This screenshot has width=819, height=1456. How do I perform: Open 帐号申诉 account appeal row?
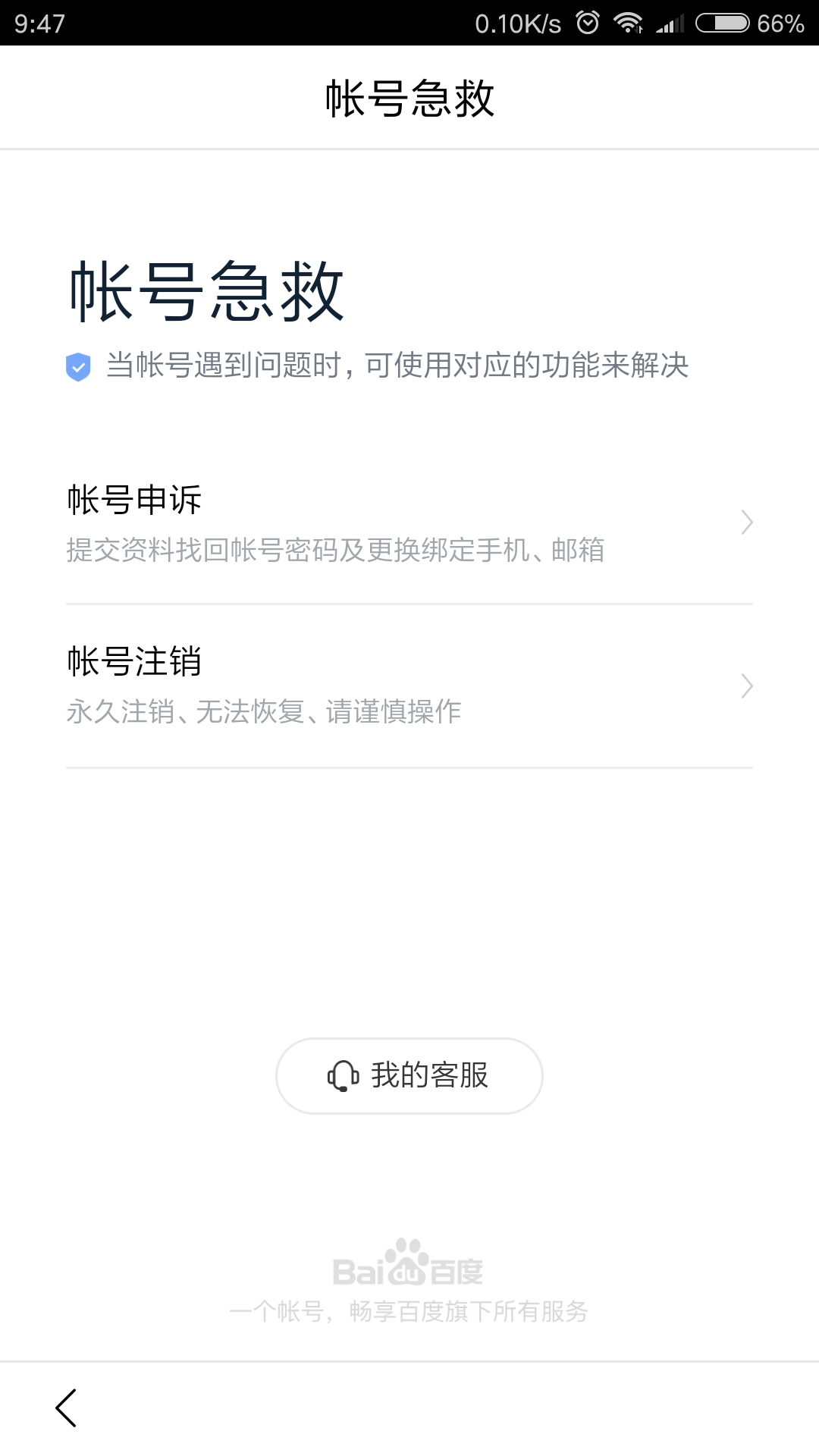[x=409, y=523]
